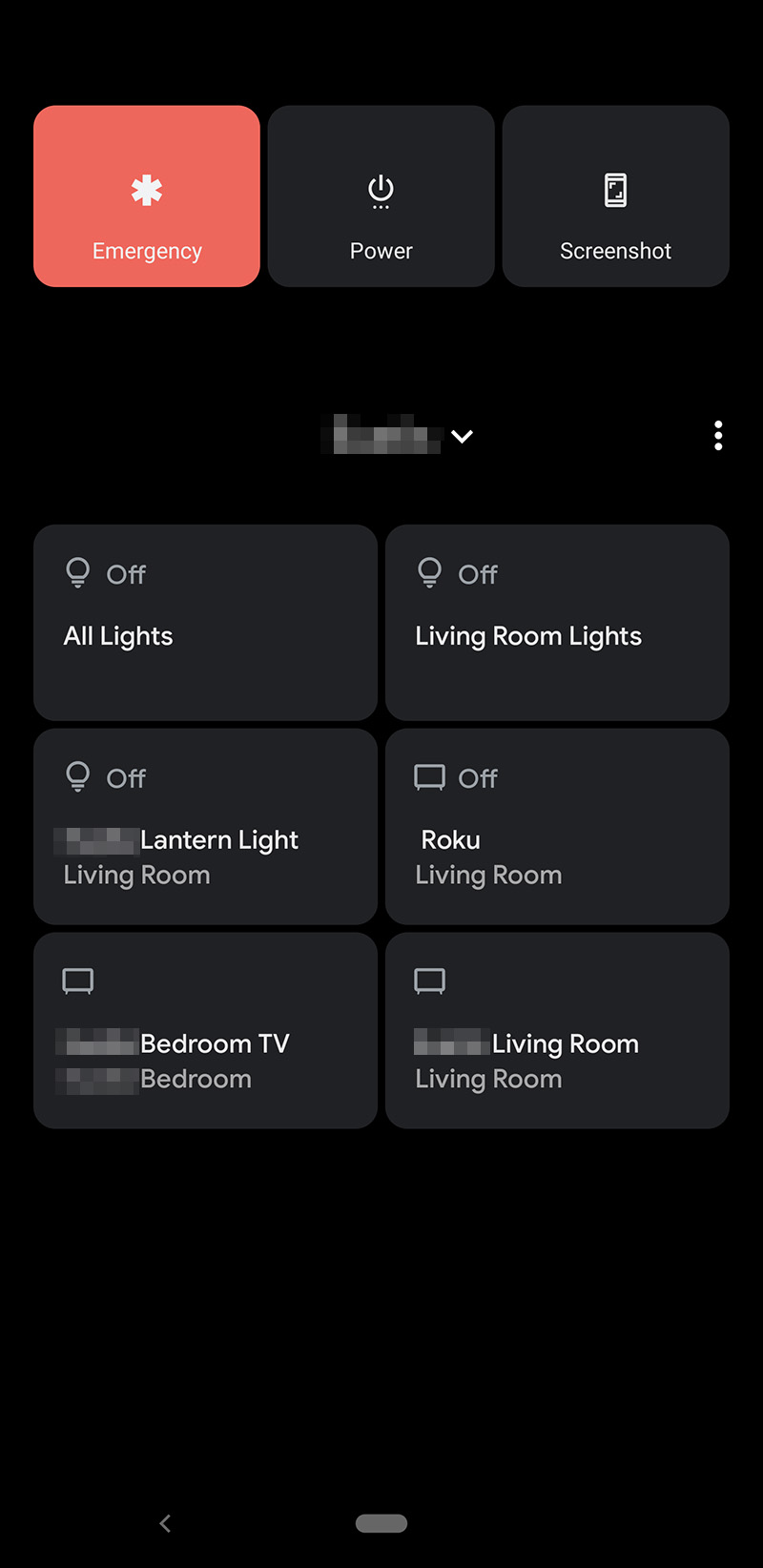763x1568 pixels.
Task: Open the three-dot overflow menu
Action: click(718, 436)
